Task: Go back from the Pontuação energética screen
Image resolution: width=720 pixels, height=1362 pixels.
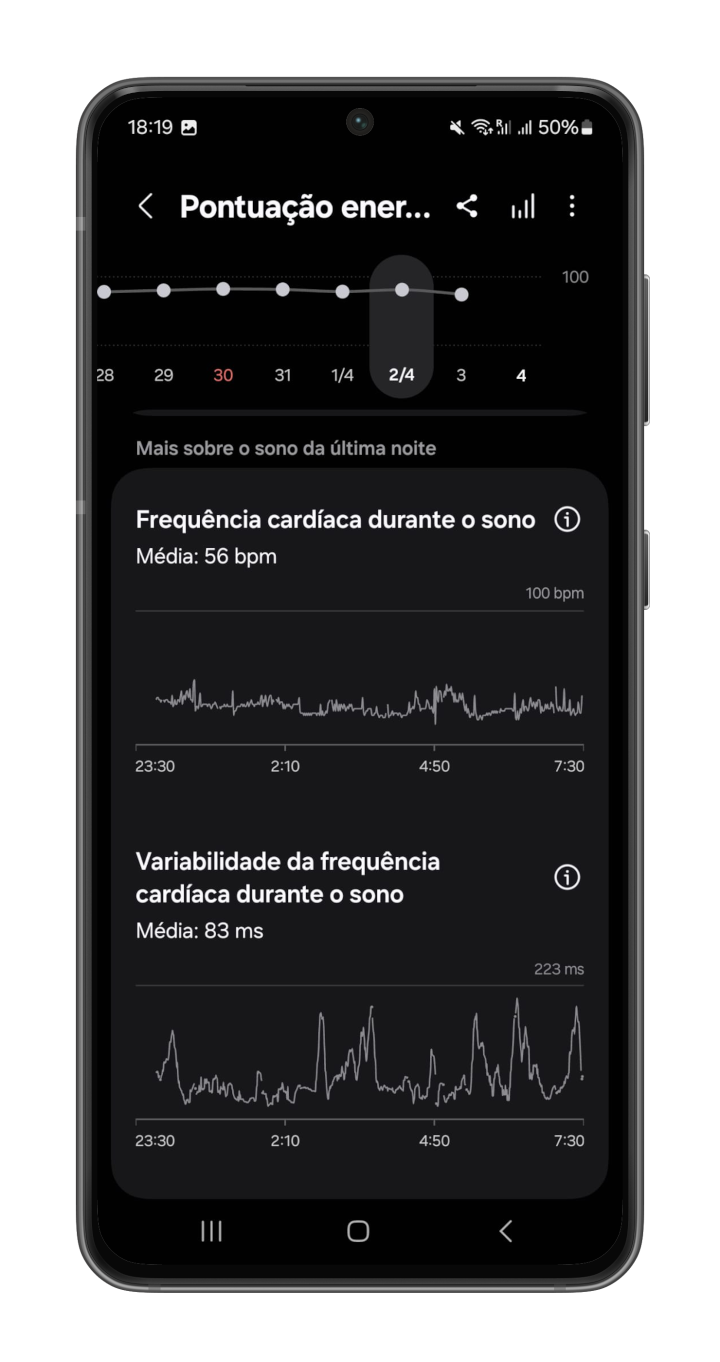Action: click(x=146, y=207)
